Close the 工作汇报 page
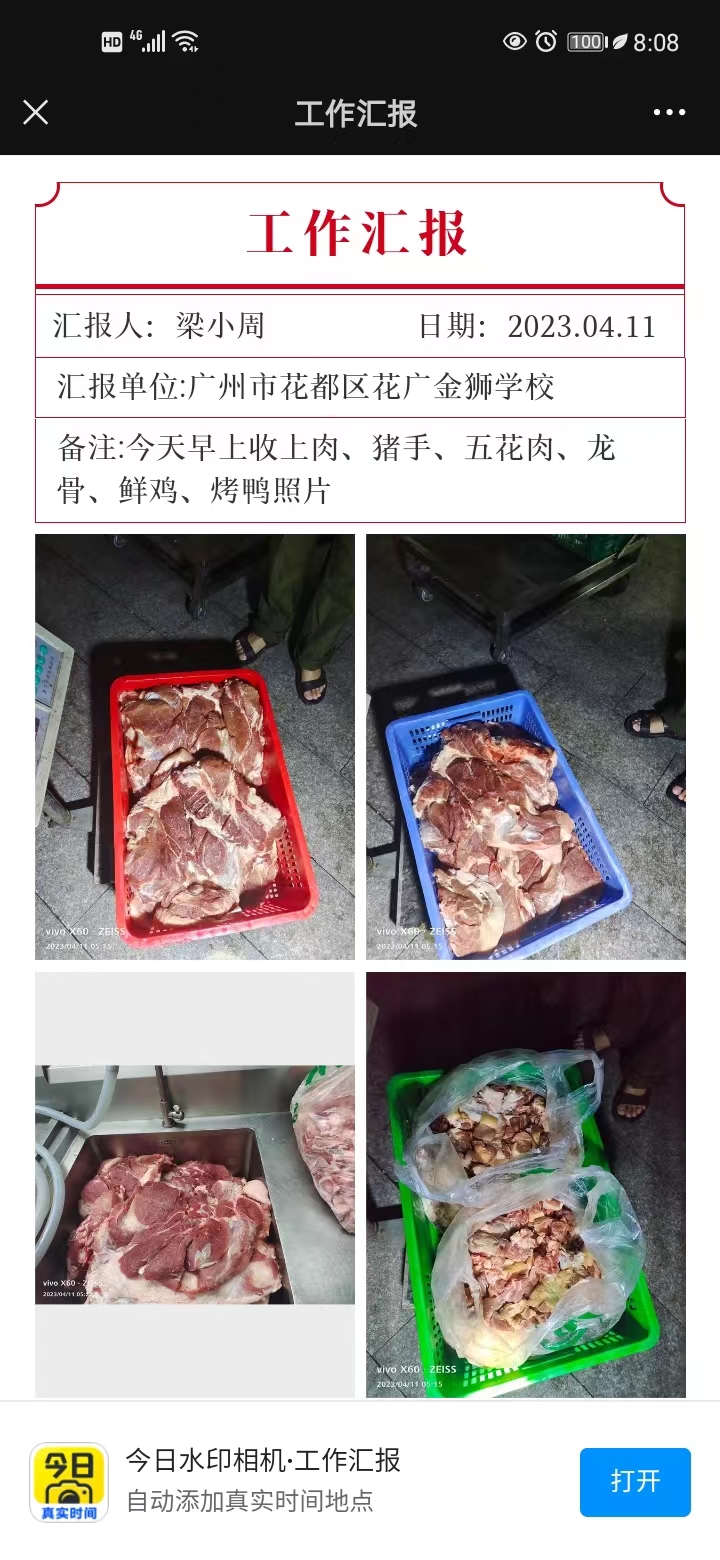 point(36,112)
